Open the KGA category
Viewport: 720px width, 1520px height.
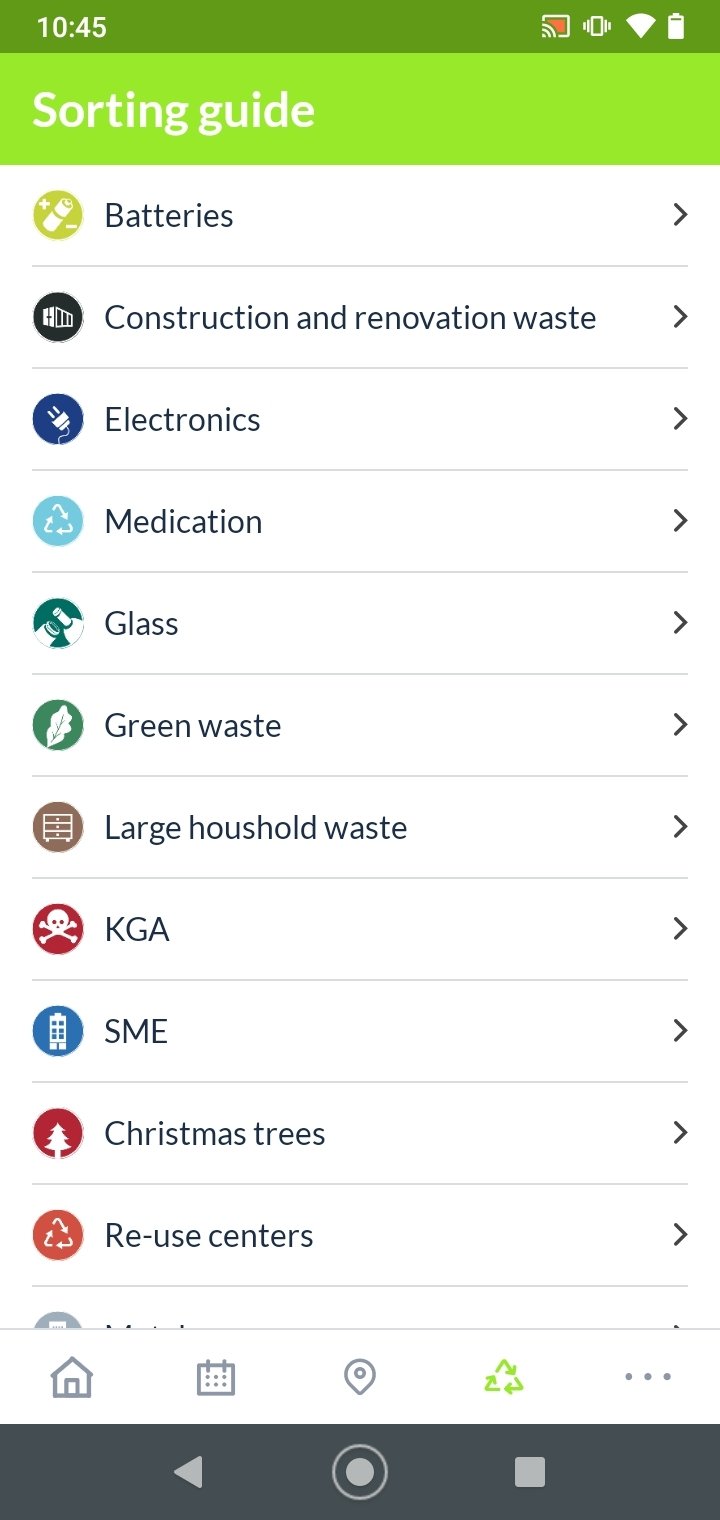360,929
